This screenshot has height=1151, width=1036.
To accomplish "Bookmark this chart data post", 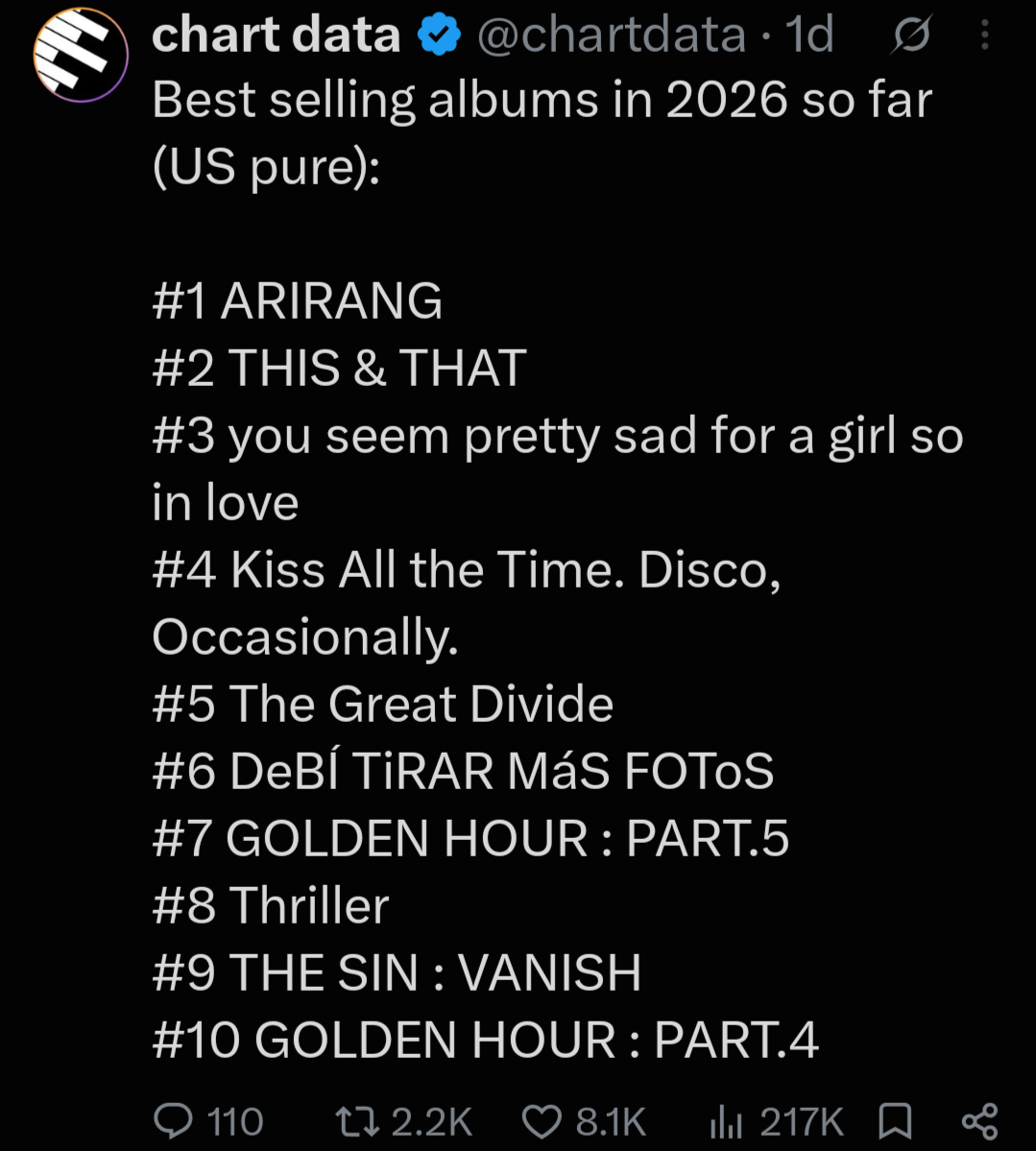I will pyautogui.click(x=895, y=1121).
